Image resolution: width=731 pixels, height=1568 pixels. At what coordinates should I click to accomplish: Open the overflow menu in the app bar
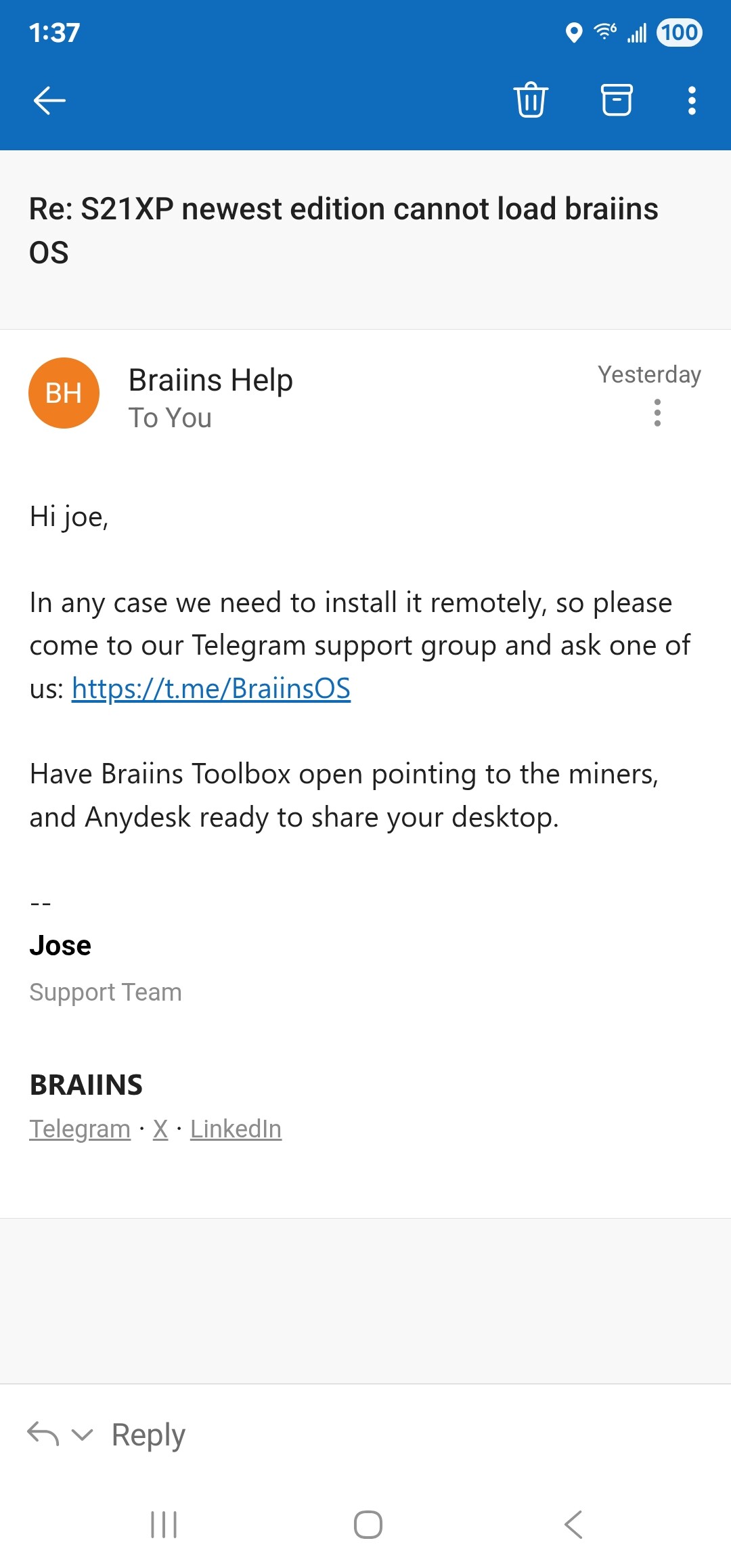692,101
